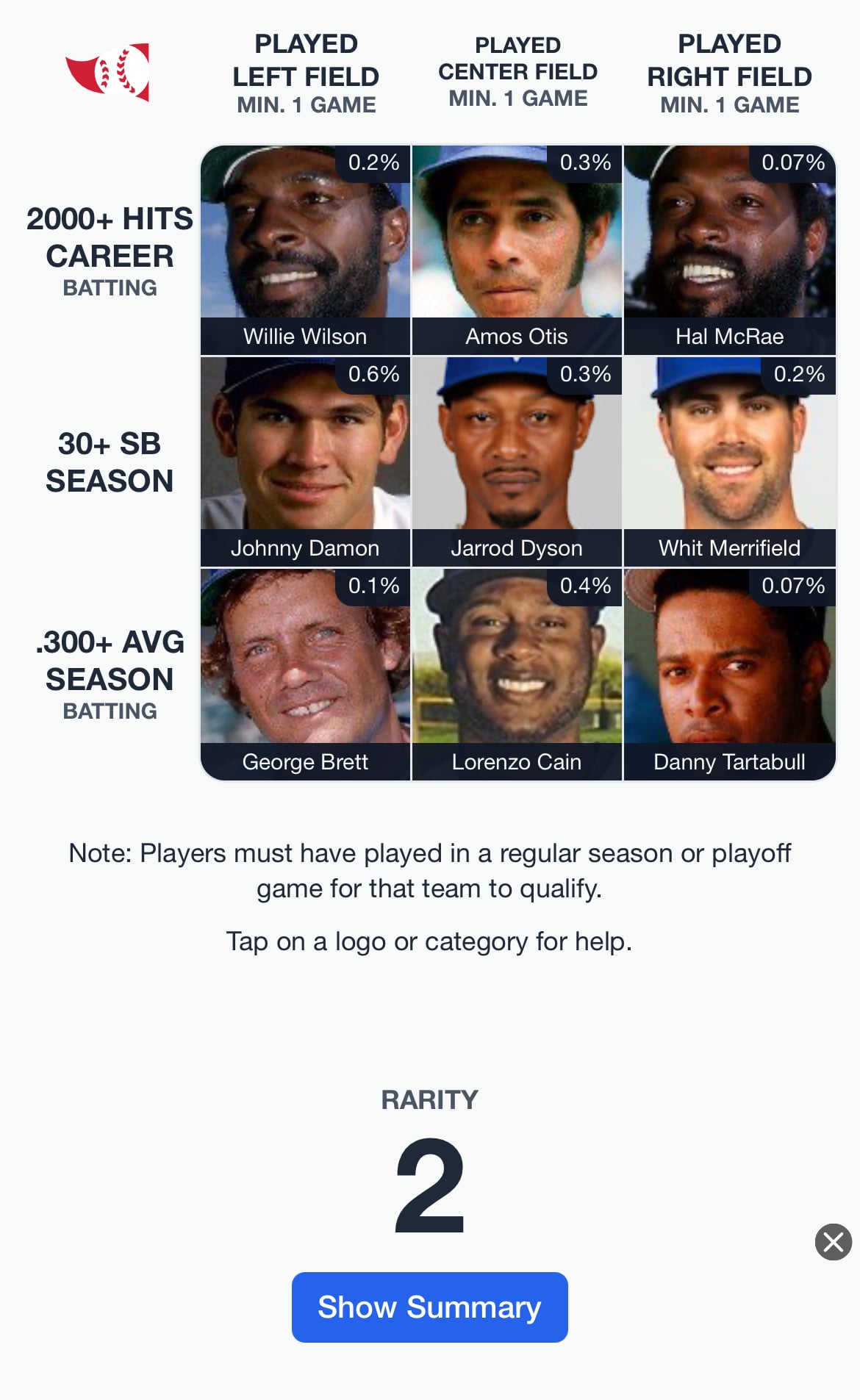The width and height of the screenshot is (860, 1400).
Task: Tap the Played Left Field category
Action: point(306,74)
